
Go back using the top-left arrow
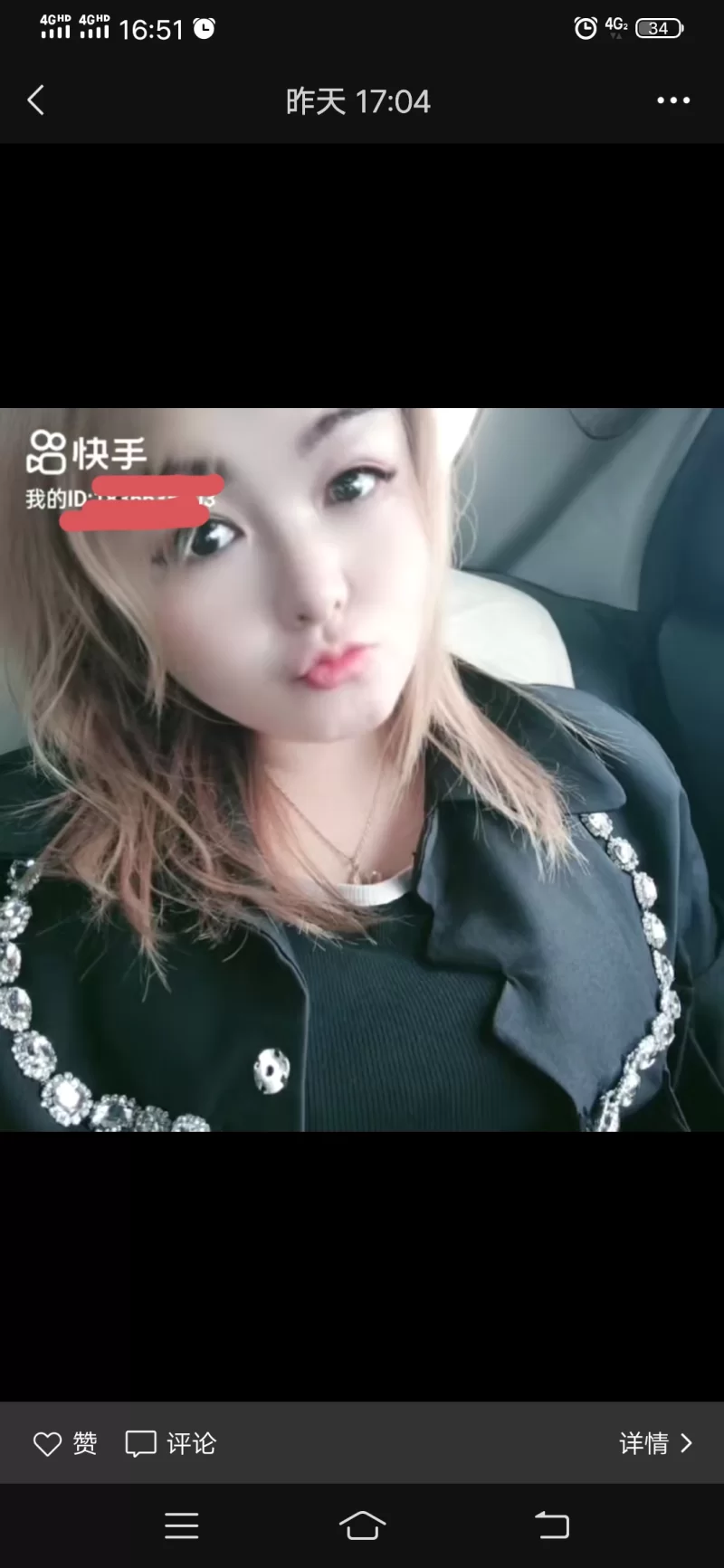pyautogui.click(x=36, y=100)
